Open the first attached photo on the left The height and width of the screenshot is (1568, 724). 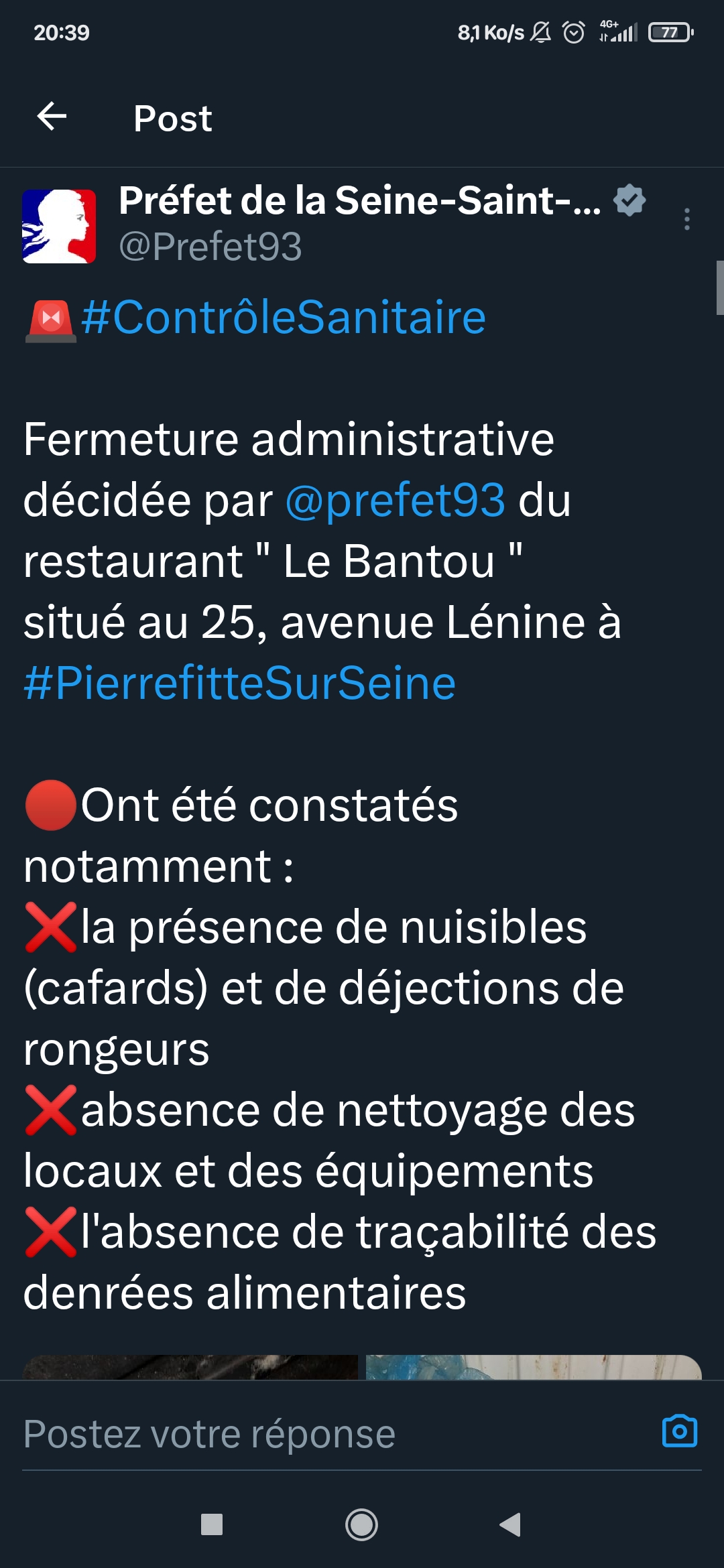pyautogui.click(x=191, y=1367)
